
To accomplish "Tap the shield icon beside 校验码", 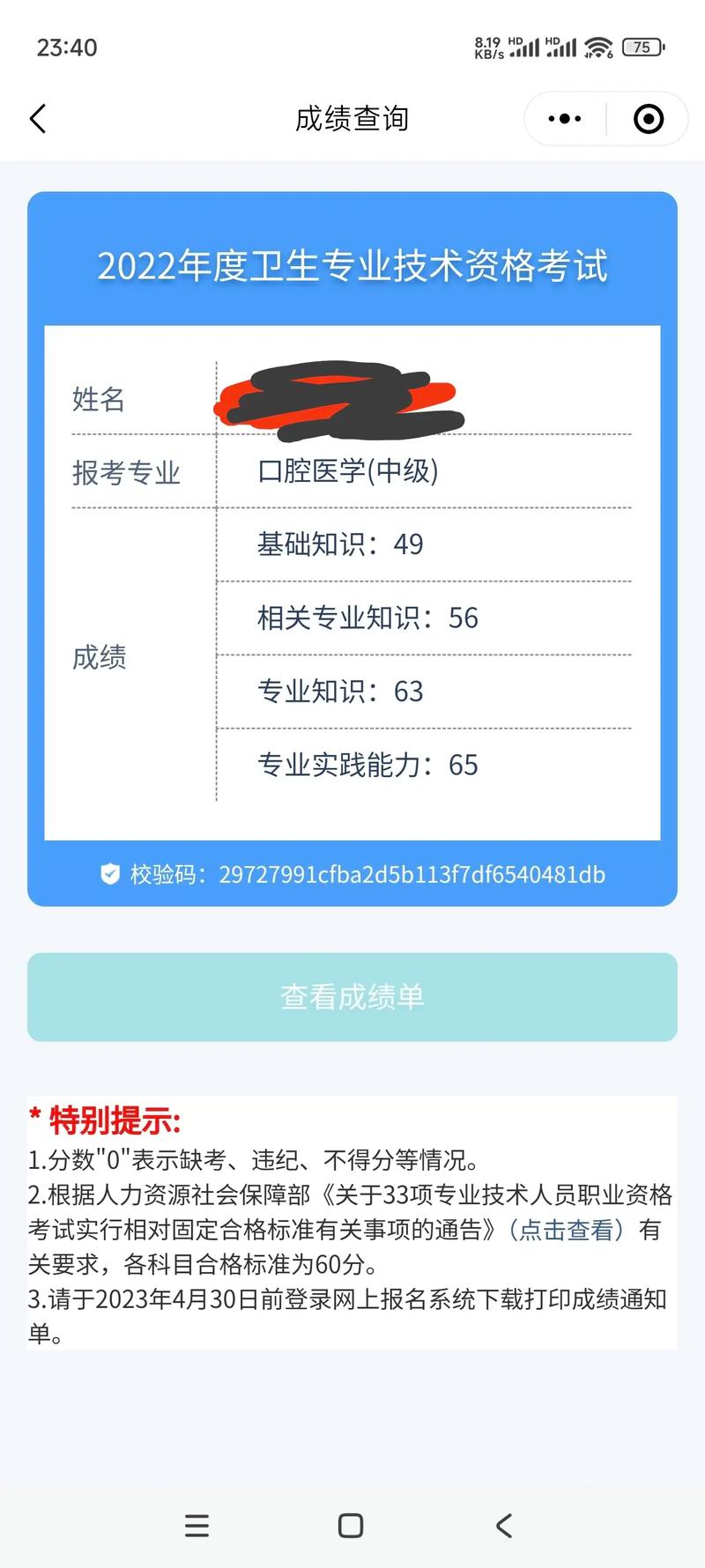I will tap(109, 875).
